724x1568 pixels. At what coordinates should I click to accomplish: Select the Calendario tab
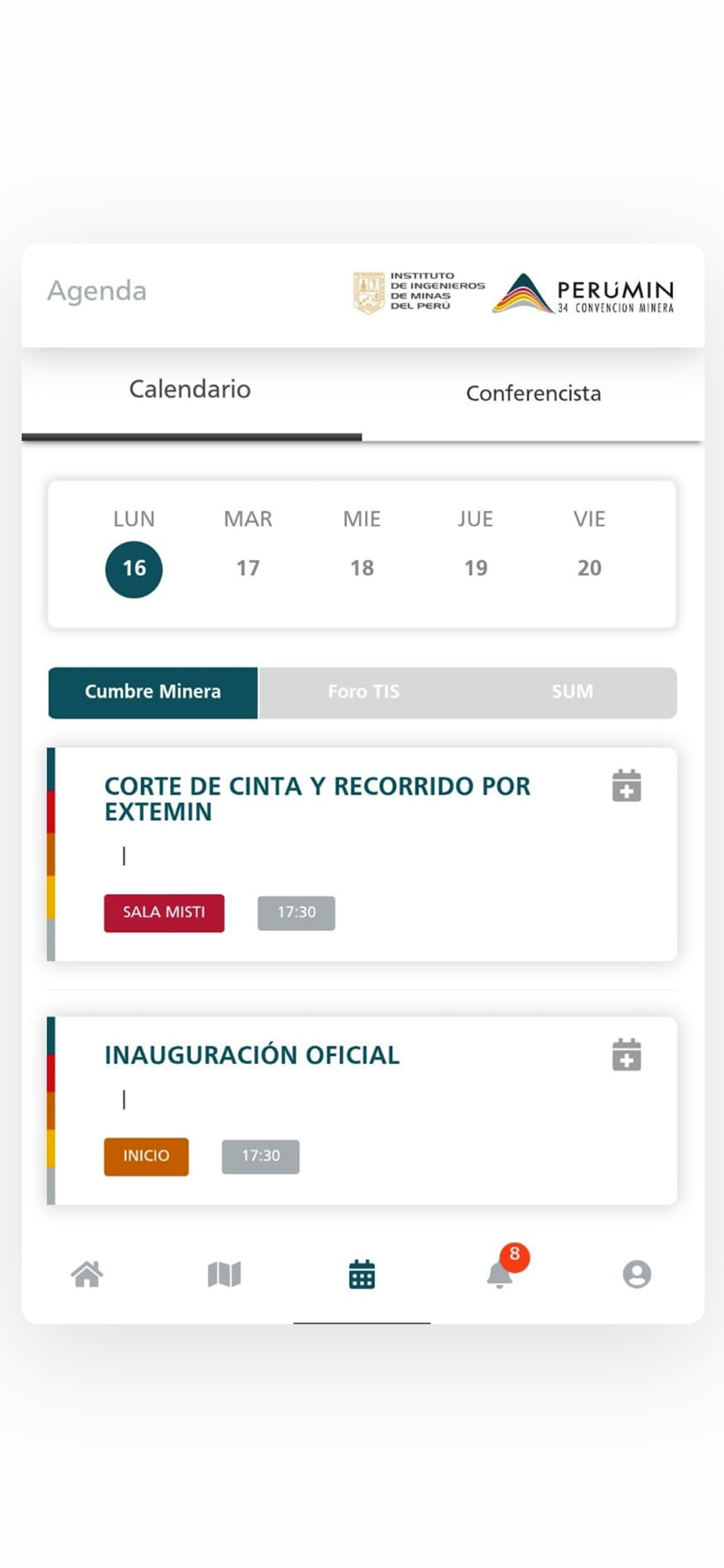point(190,390)
